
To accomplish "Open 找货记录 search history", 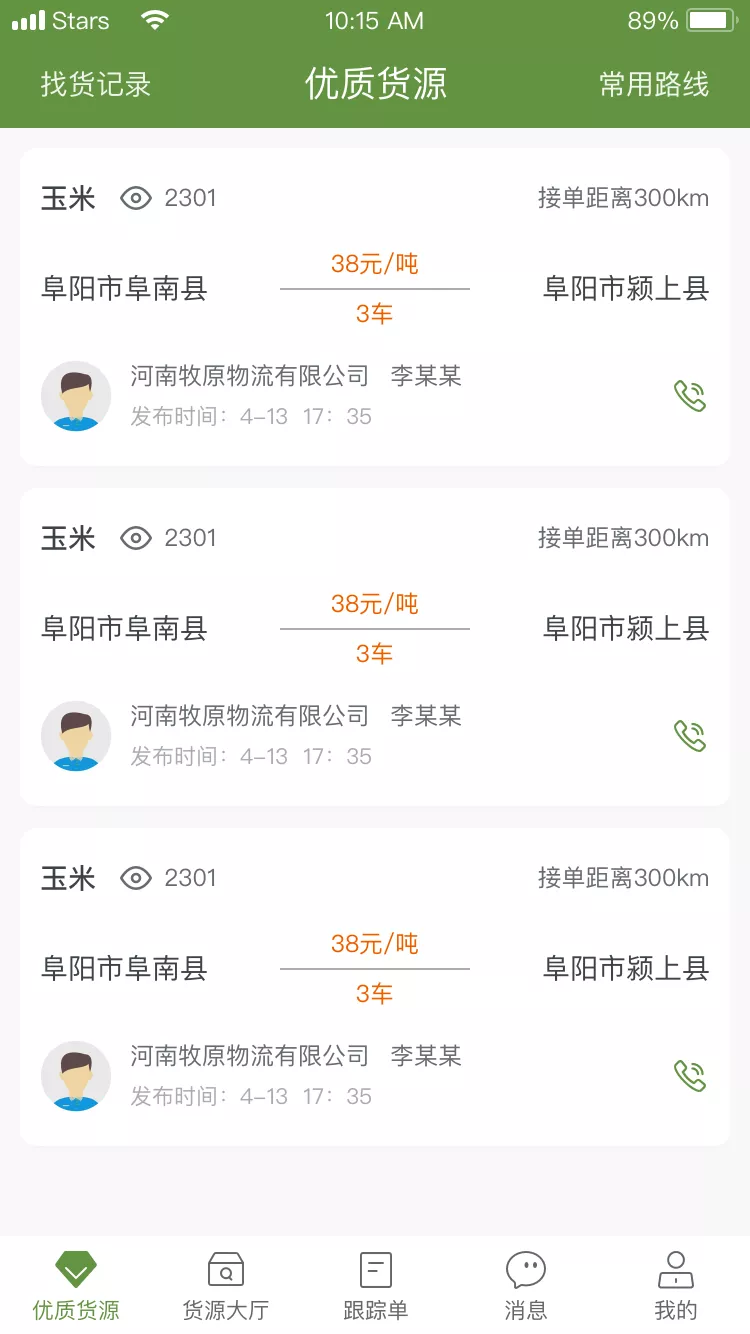I will tap(96, 84).
